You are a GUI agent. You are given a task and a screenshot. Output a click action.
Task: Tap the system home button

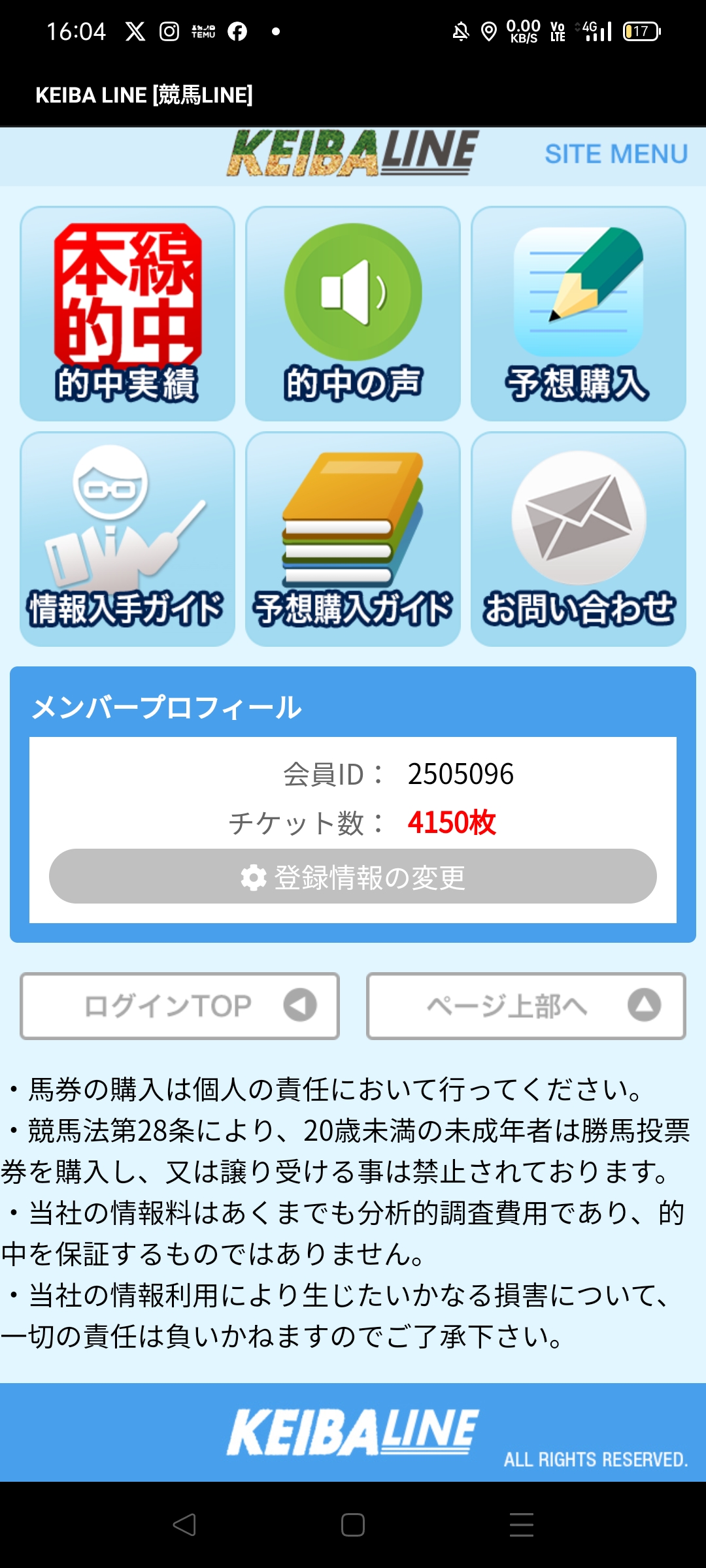[353, 1525]
